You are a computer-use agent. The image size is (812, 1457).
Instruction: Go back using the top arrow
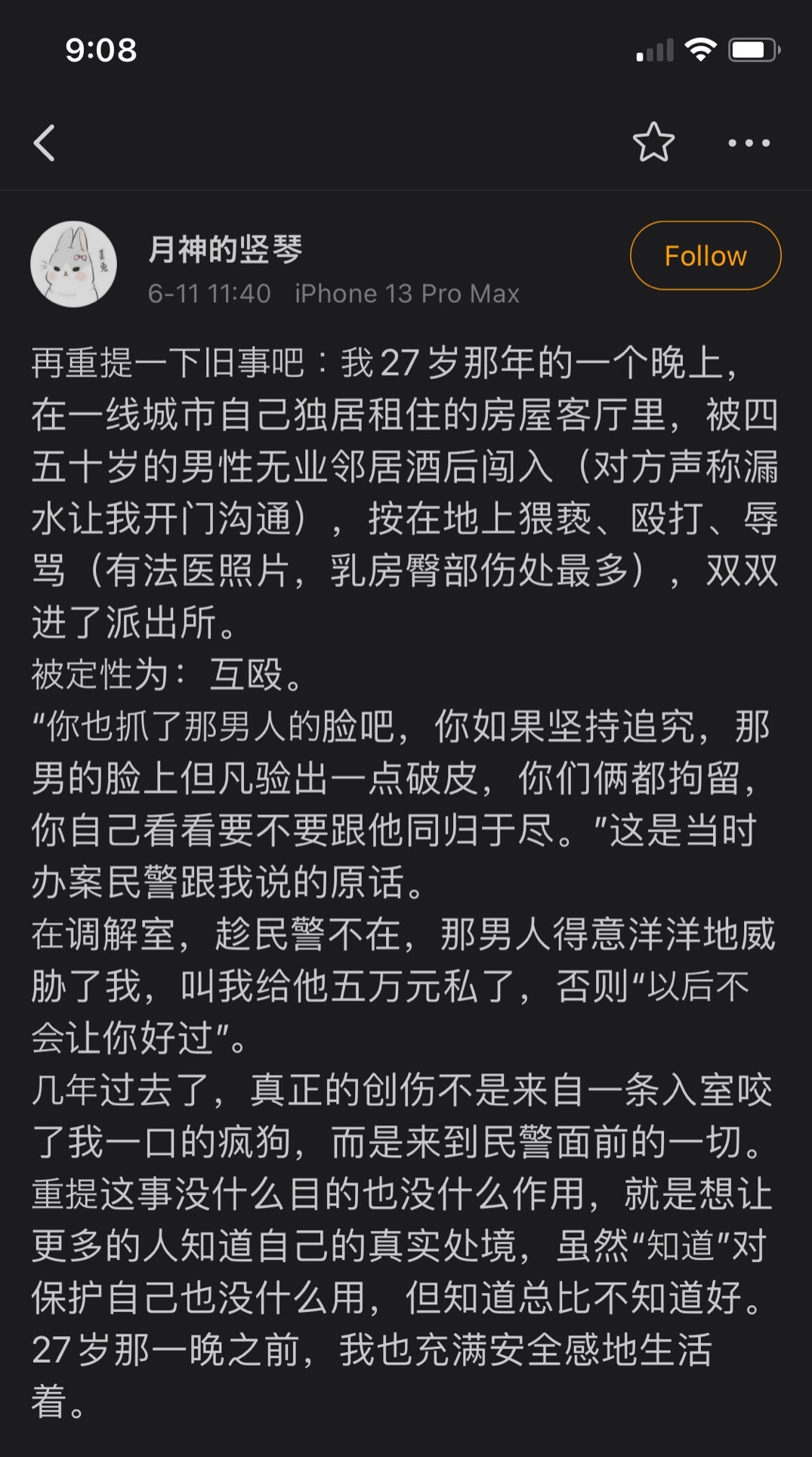(x=45, y=143)
